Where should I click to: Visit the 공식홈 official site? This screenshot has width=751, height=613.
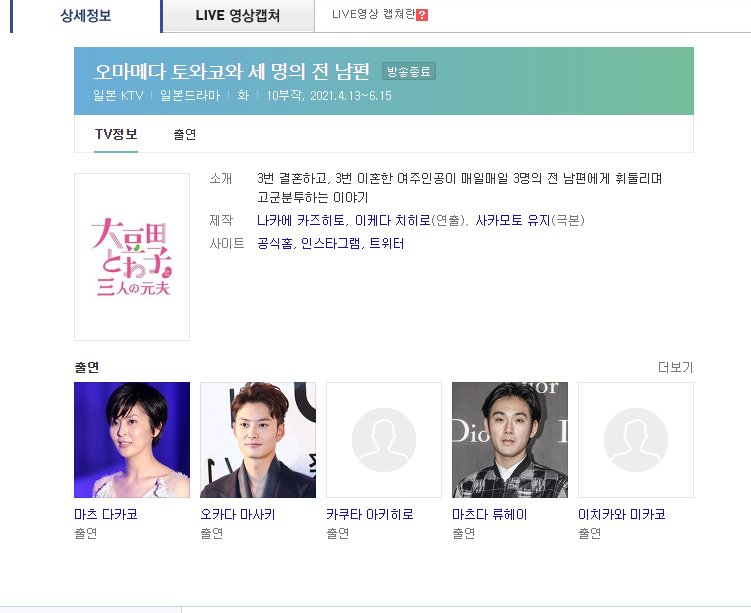pyautogui.click(x=274, y=243)
